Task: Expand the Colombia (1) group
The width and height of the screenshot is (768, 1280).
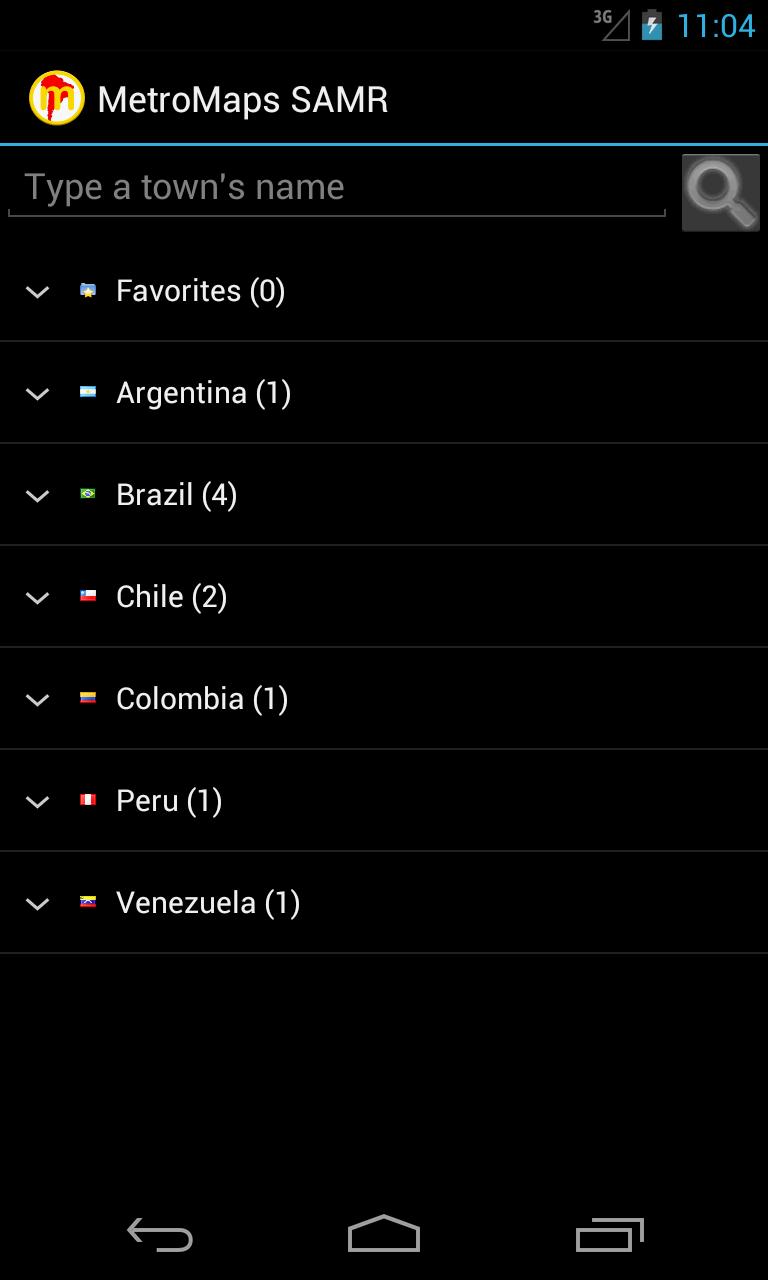Action: click(x=201, y=699)
